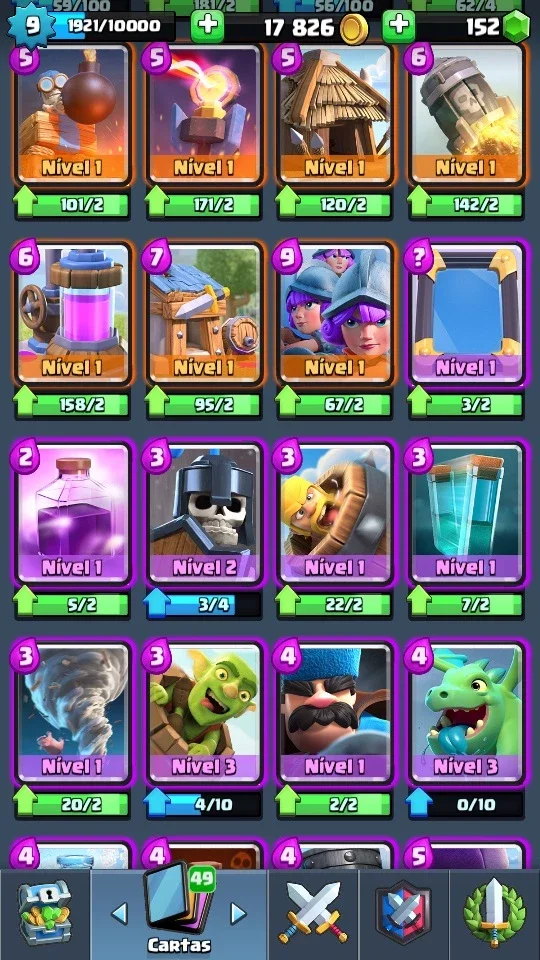Screen dimensions: 540x960
Task: Open the Three Musketeers card costing 9
Action: (336, 313)
